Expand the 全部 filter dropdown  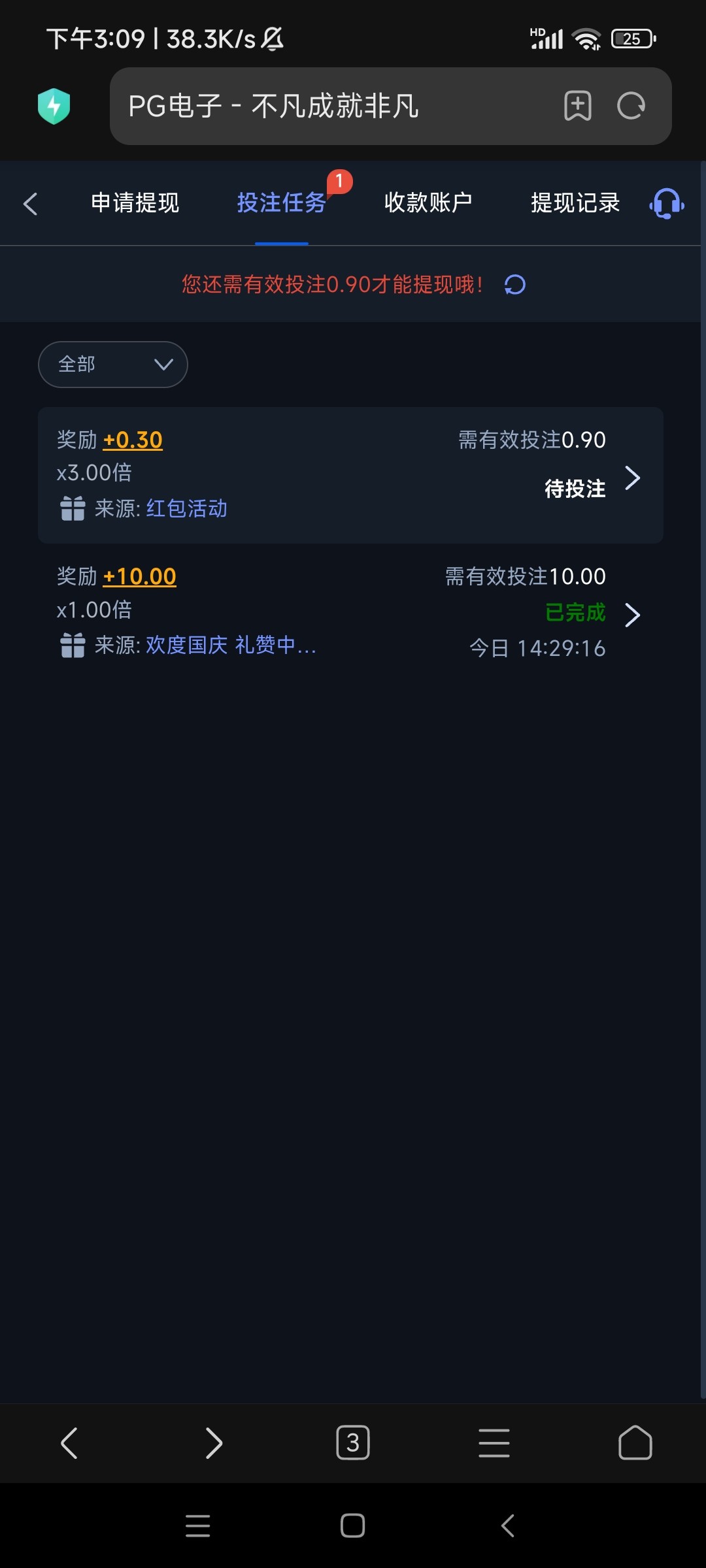click(113, 365)
